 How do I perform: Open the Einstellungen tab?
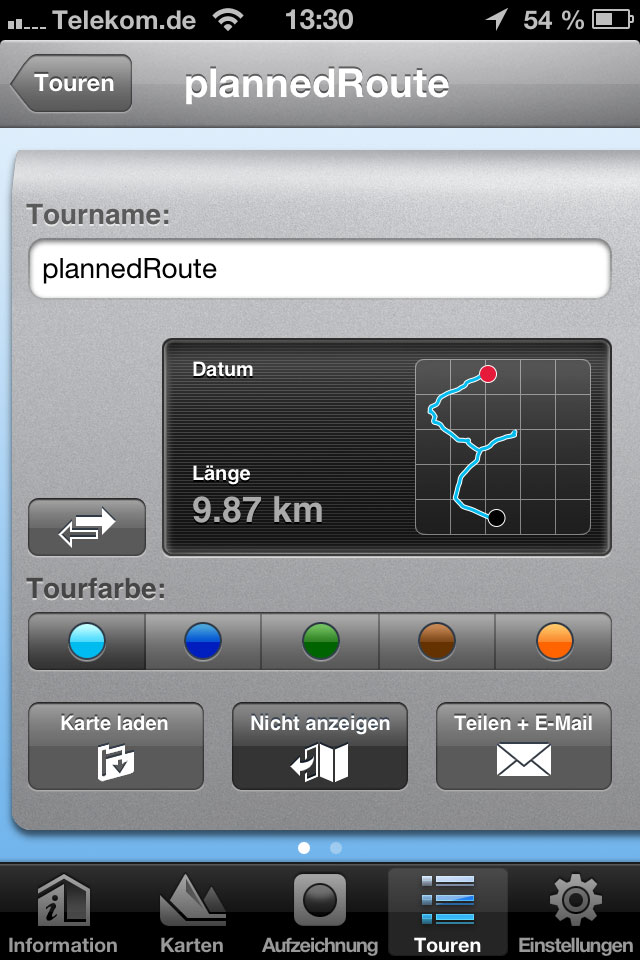pos(575,912)
